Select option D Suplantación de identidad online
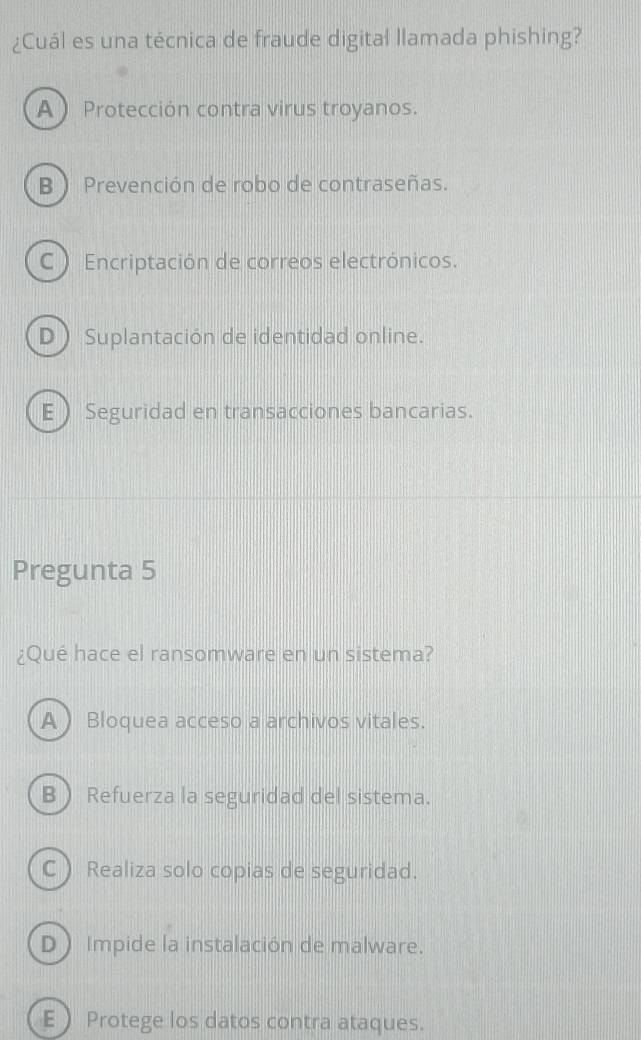641x1040 pixels. coord(46,337)
